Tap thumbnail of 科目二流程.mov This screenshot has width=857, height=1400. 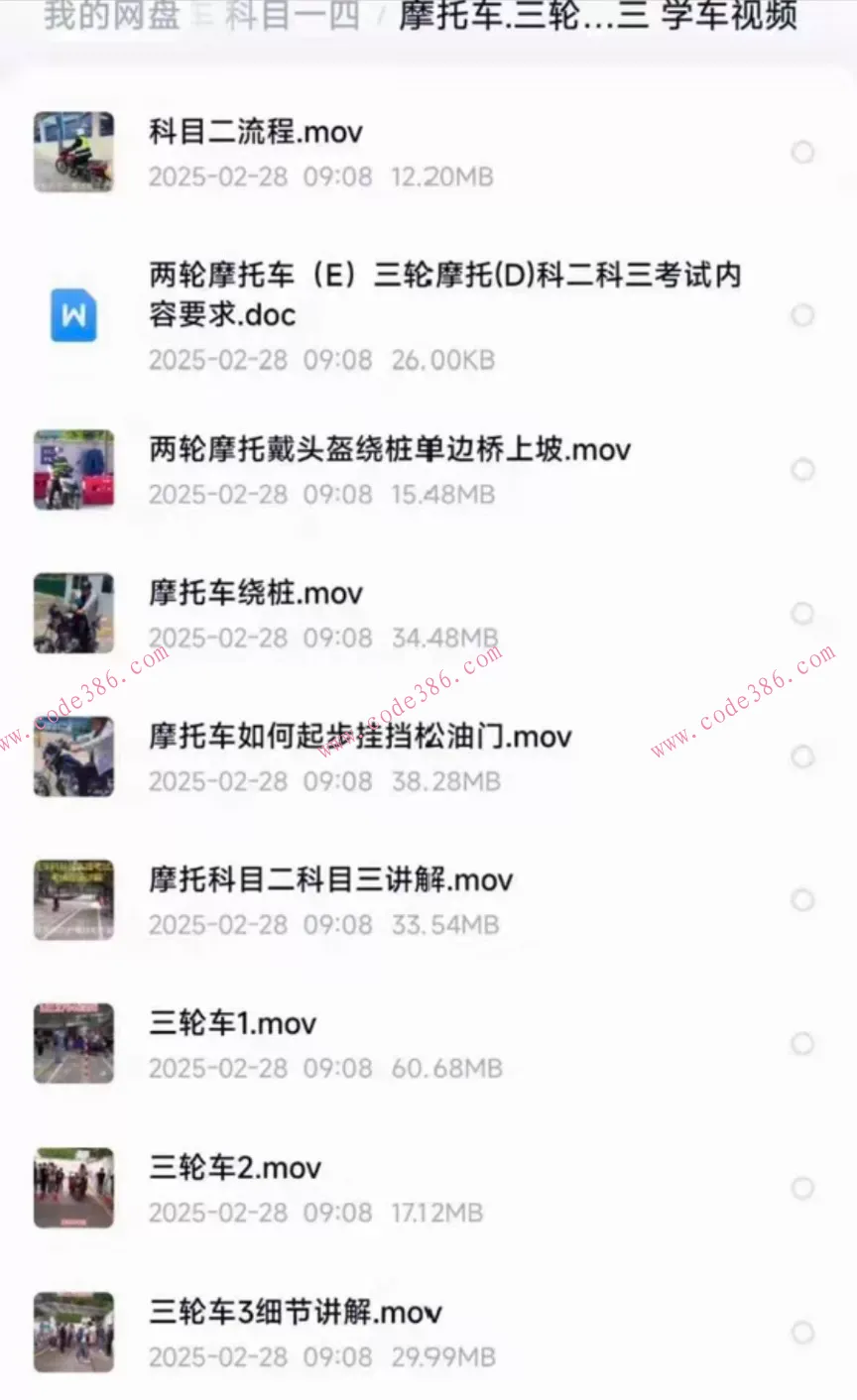coord(73,152)
